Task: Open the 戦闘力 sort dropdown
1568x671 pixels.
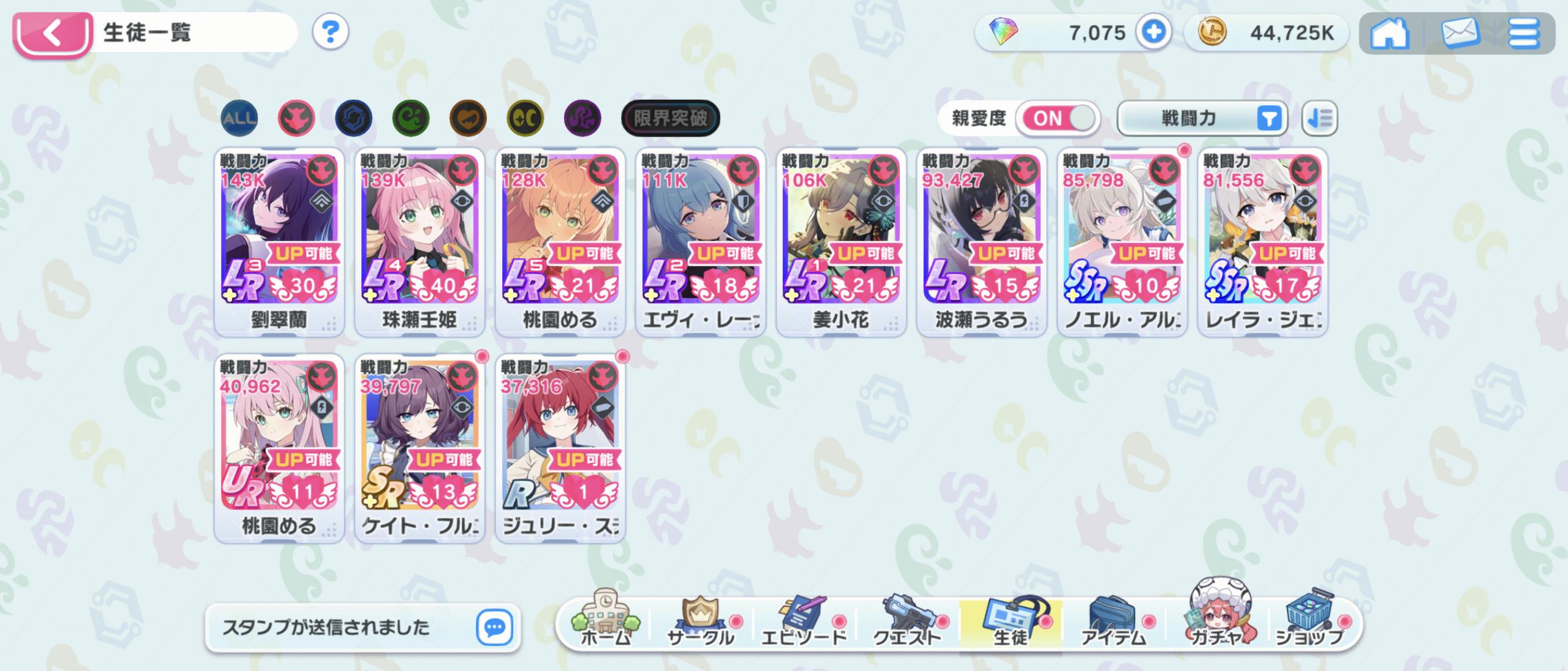Action: [1202, 118]
